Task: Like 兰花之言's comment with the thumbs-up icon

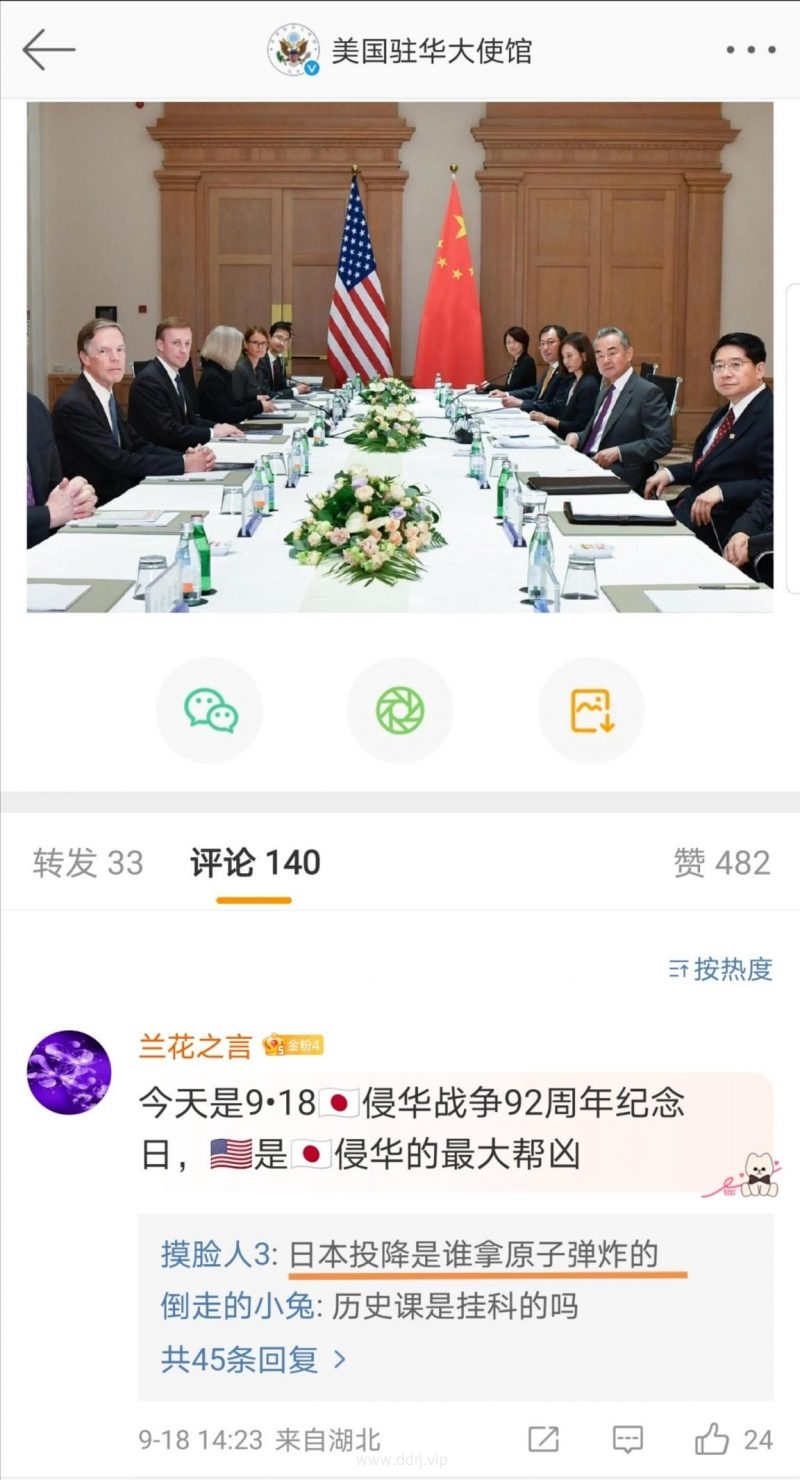Action: tap(712, 1439)
